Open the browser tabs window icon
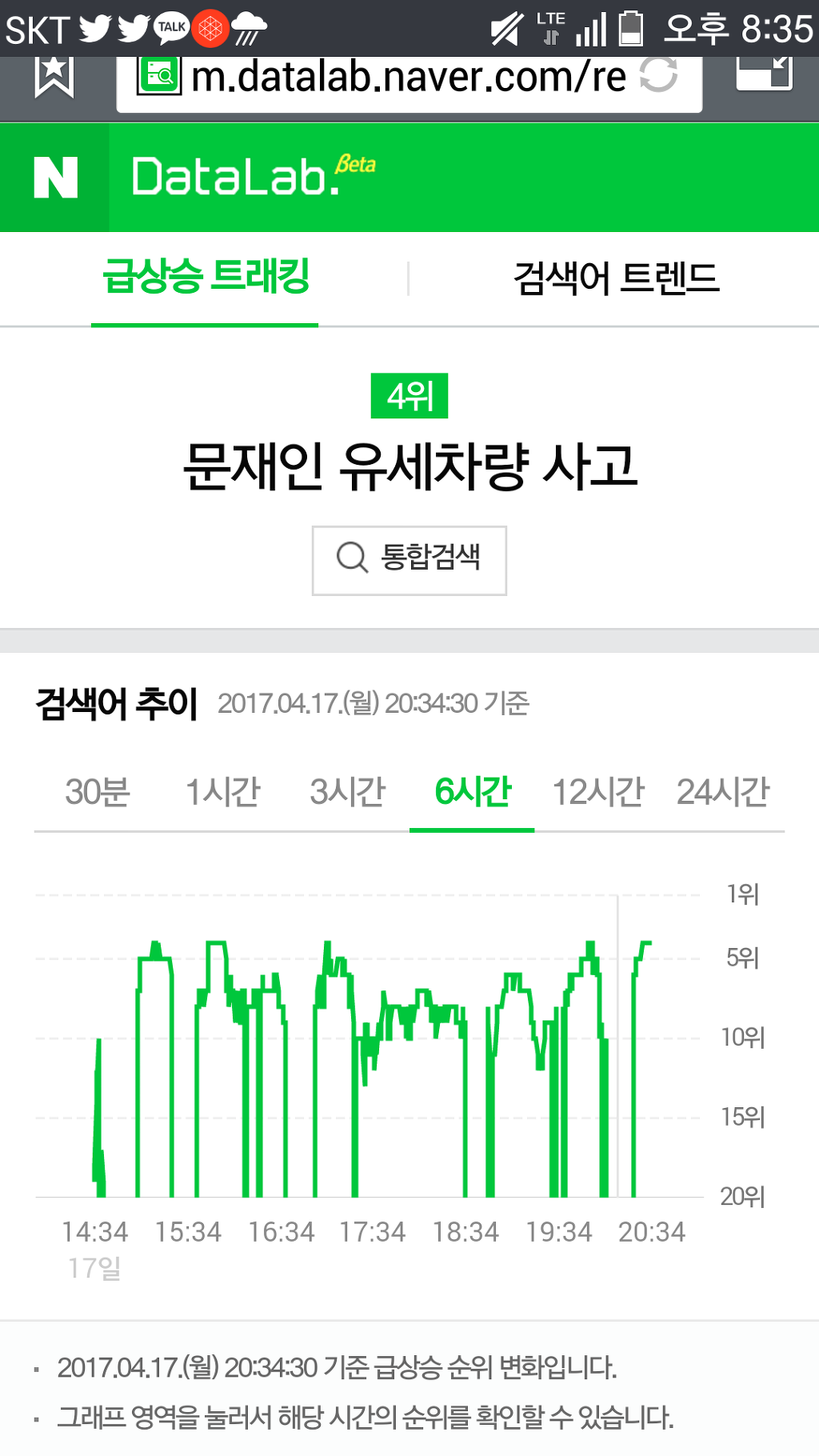 pyautogui.click(x=764, y=74)
